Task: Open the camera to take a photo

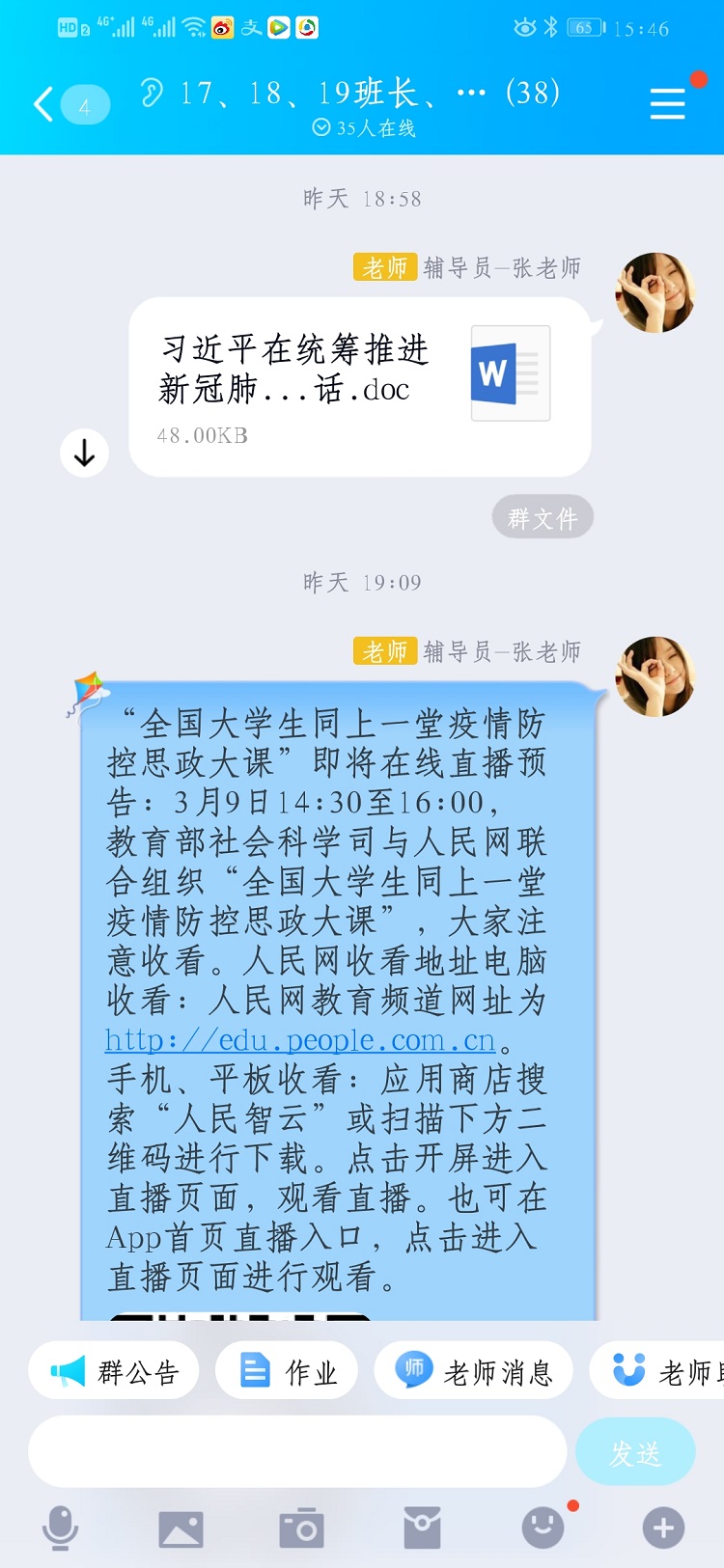Action: pos(301,1528)
